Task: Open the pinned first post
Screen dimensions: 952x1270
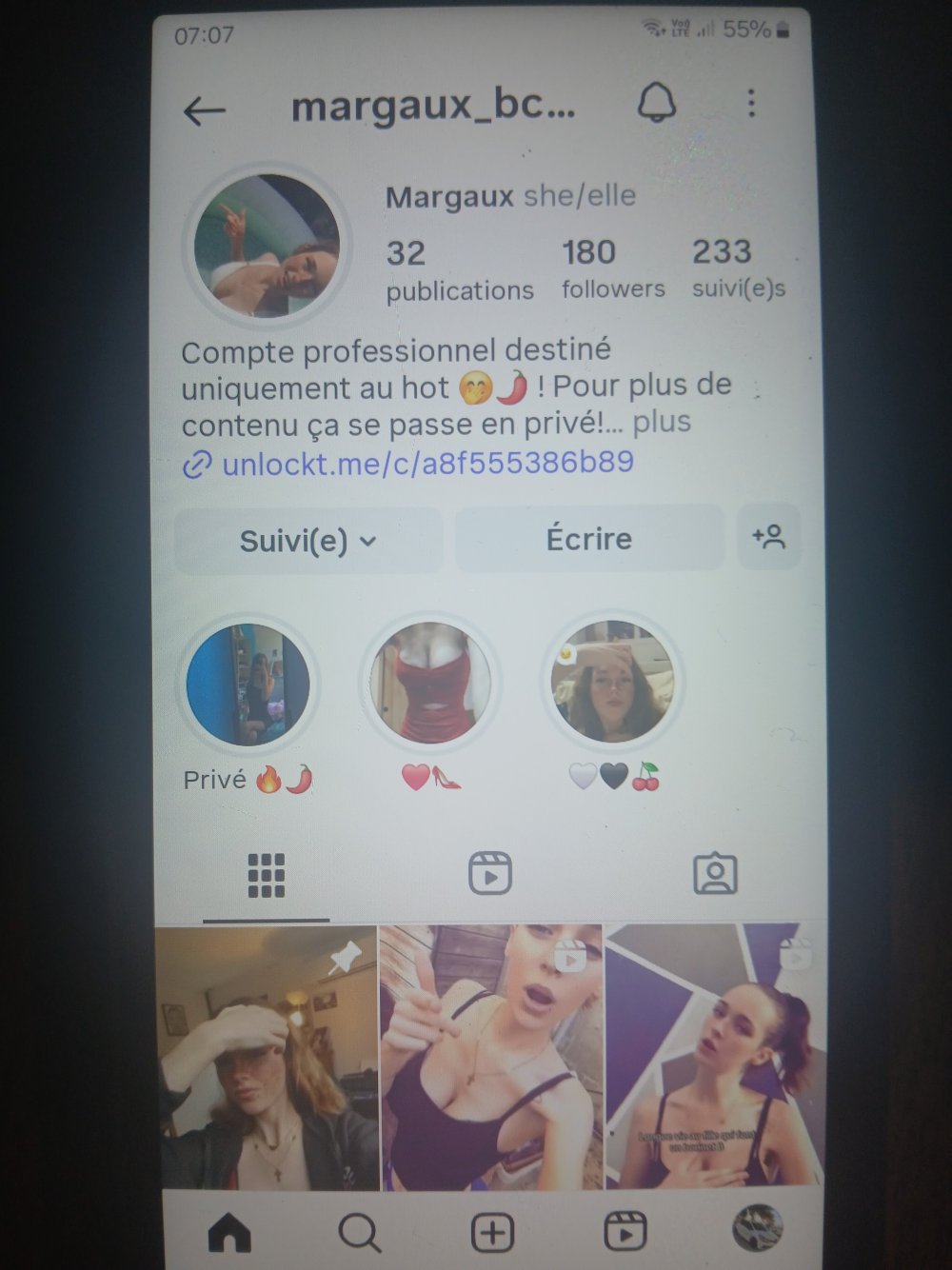Action: pos(267,1057)
